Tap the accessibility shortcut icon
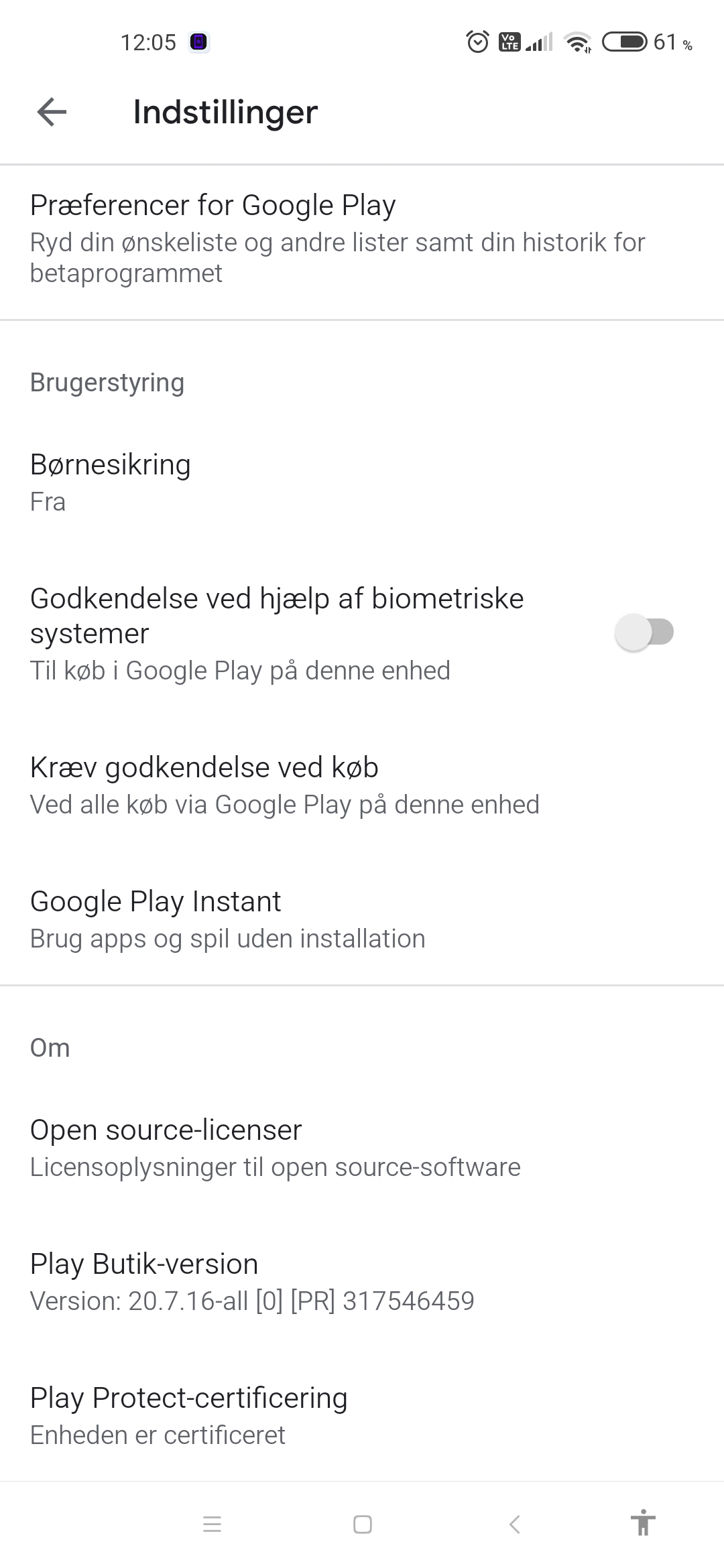Screen dimensions: 724x1568 (643, 1522)
